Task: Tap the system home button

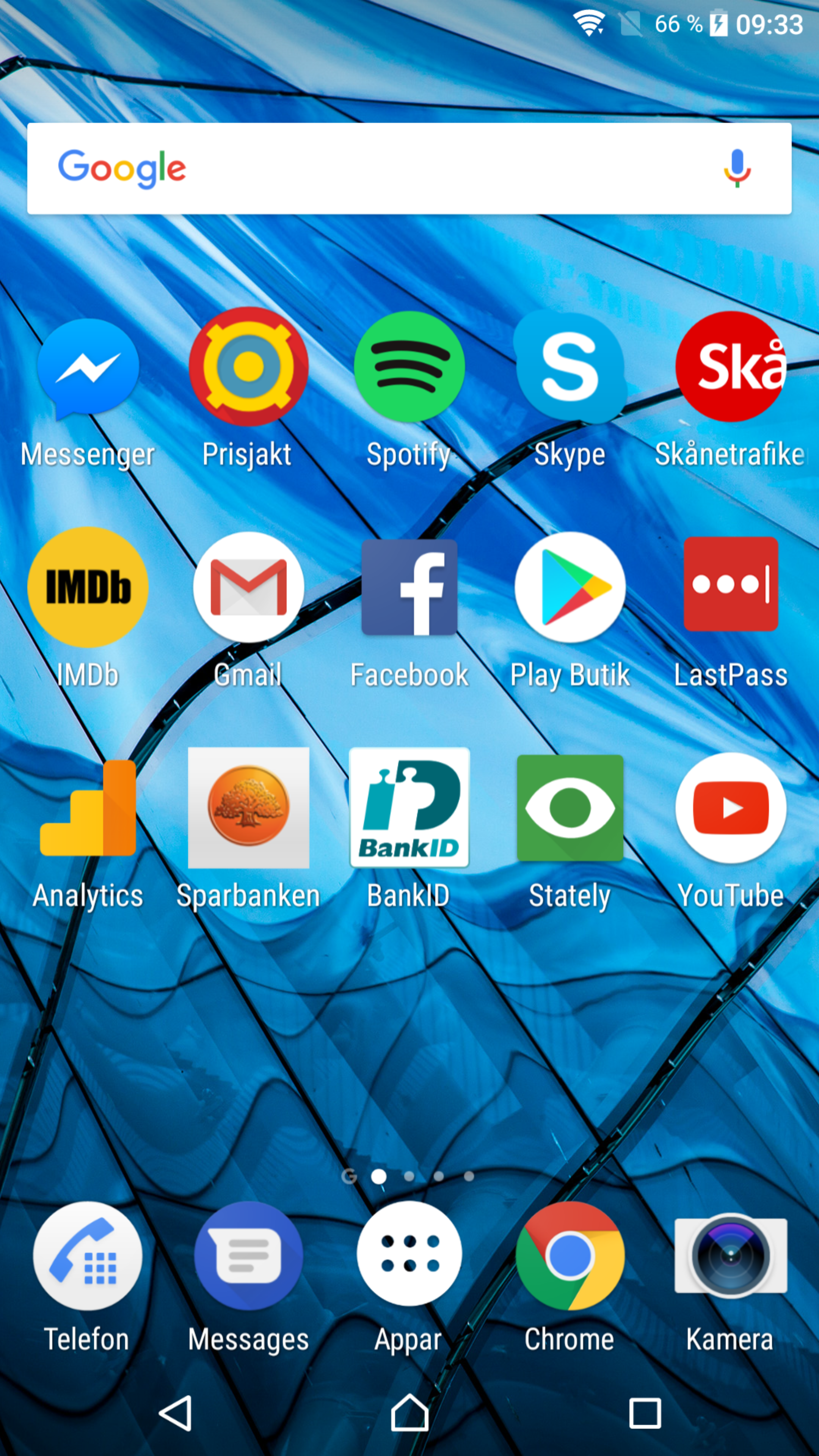Action: [x=409, y=1413]
